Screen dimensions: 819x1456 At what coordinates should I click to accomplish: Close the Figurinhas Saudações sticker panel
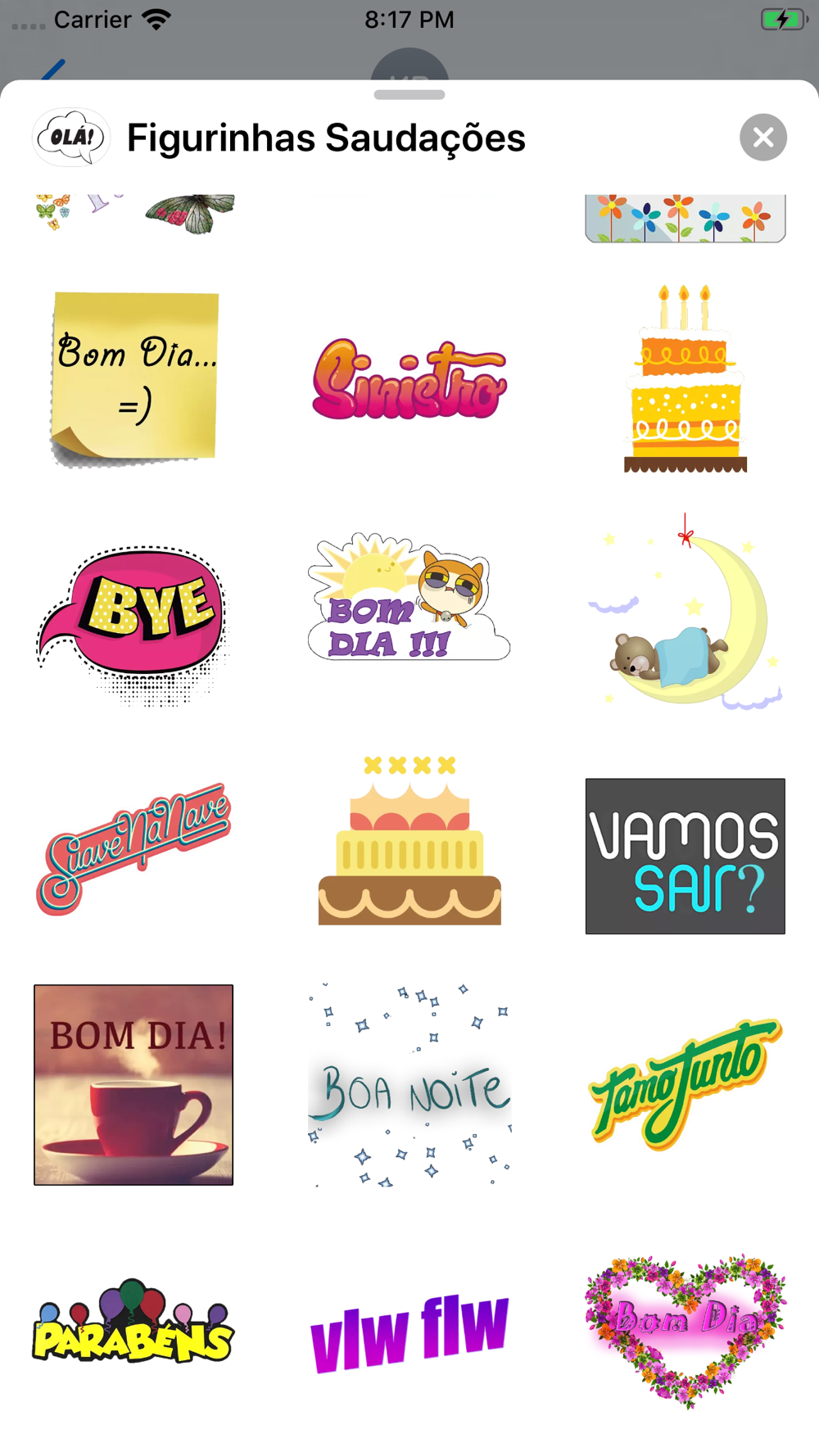click(x=762, y=138)
